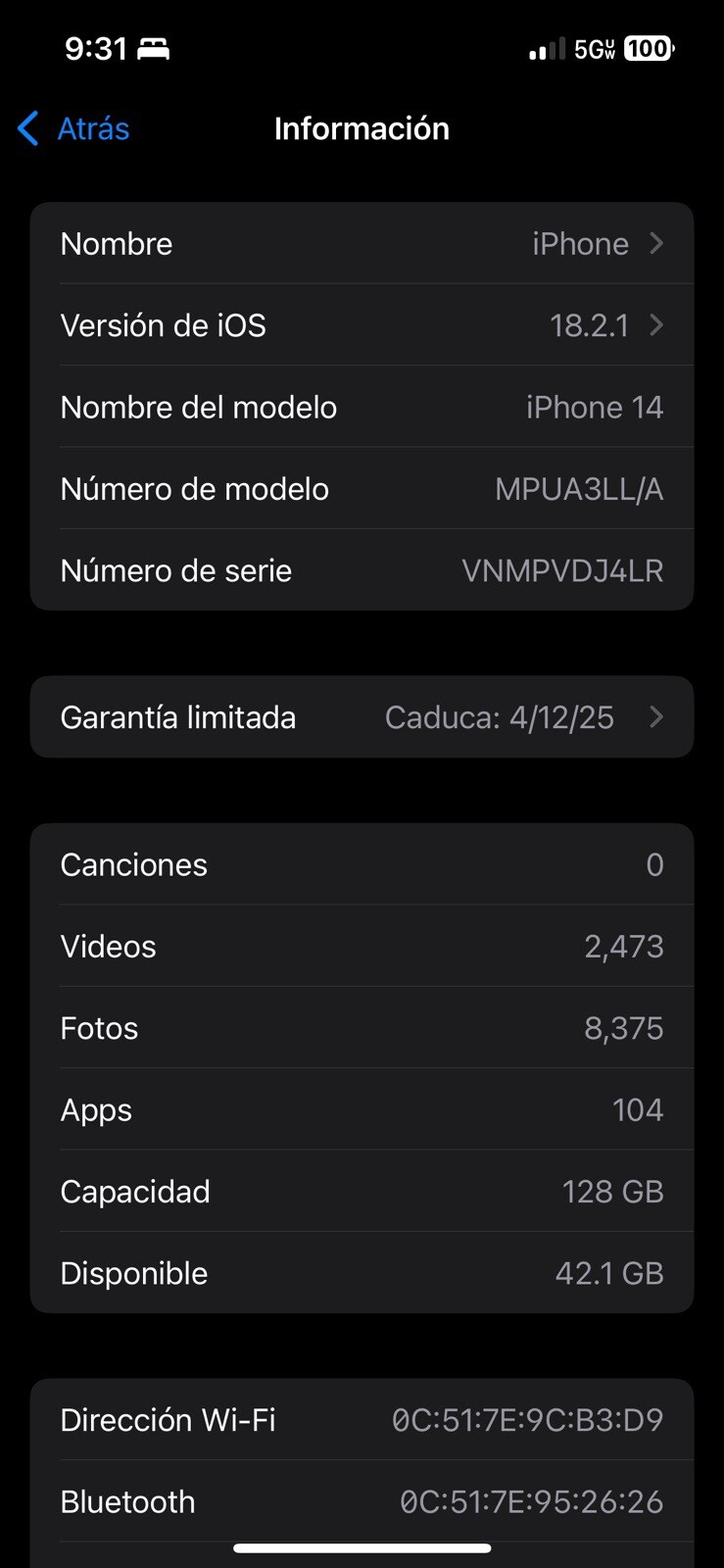Tap the Número de serie row
Image resolution: width=724 pixels, height=1568 pixels.
[362, 569]
